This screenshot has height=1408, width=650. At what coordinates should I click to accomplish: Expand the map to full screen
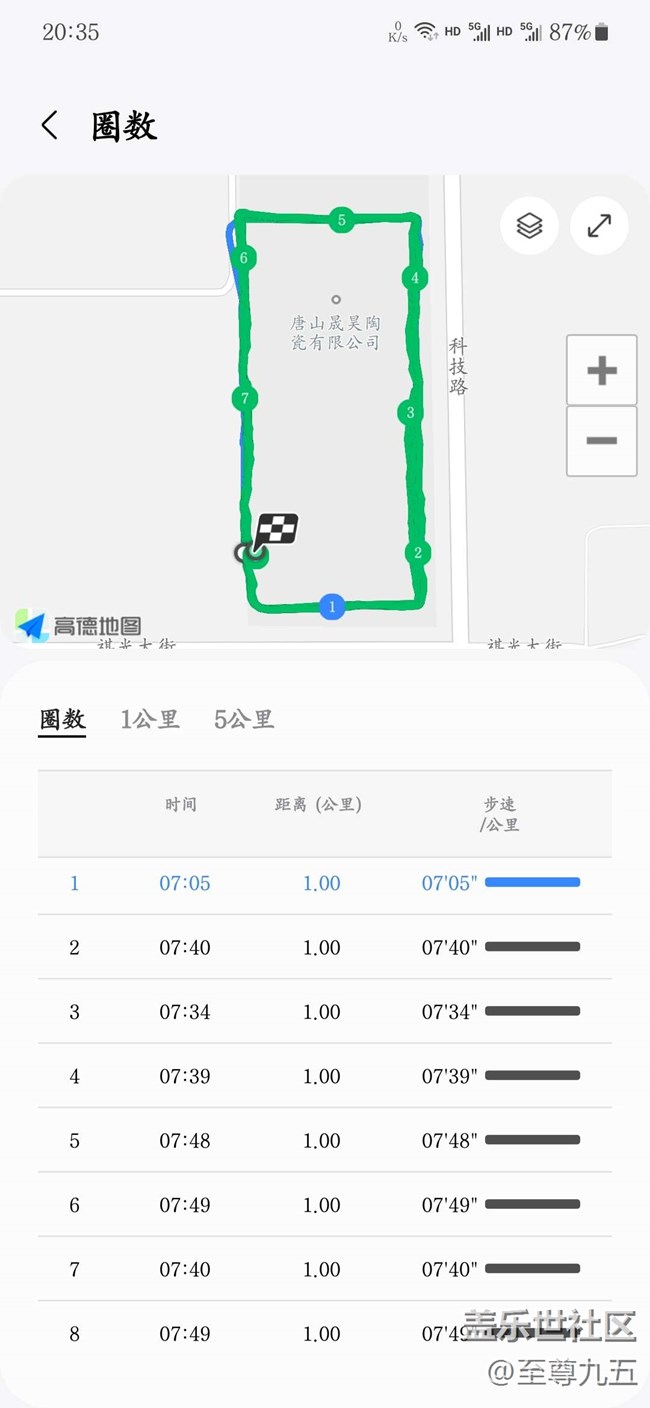pos(599,226)
